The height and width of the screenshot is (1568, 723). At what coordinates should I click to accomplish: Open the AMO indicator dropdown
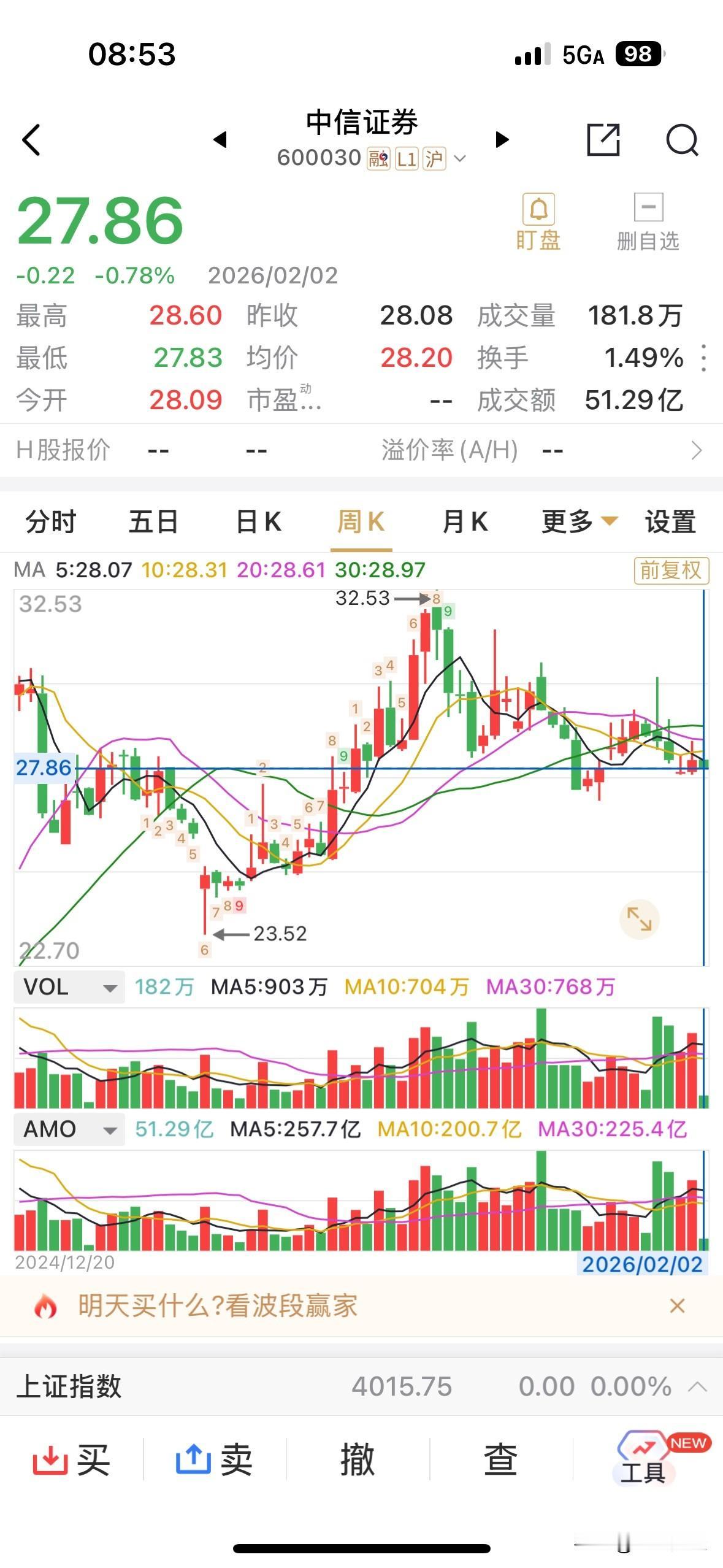[x=67, y=1129]
